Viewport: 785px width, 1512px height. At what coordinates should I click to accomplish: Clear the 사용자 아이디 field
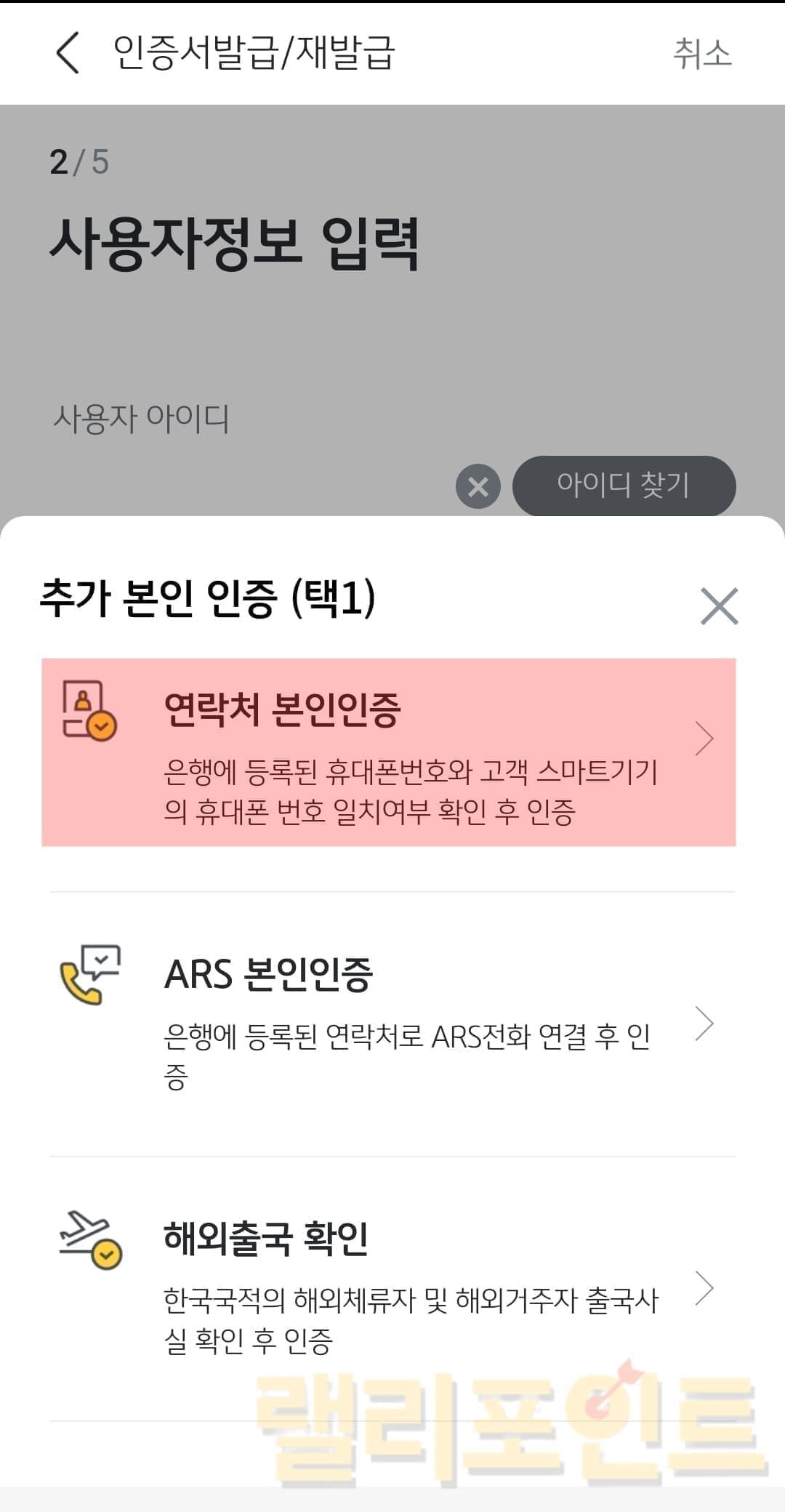[x=478, y=486]
